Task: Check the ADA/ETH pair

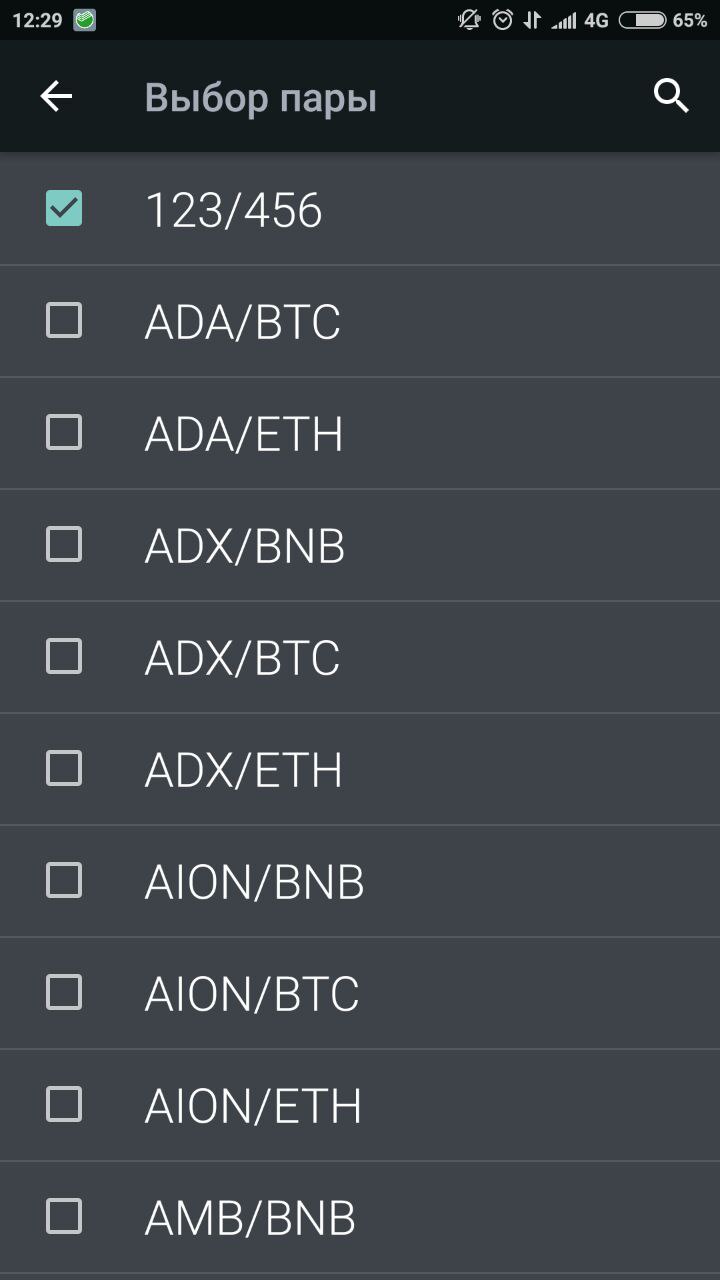Action: pos(64,433)
